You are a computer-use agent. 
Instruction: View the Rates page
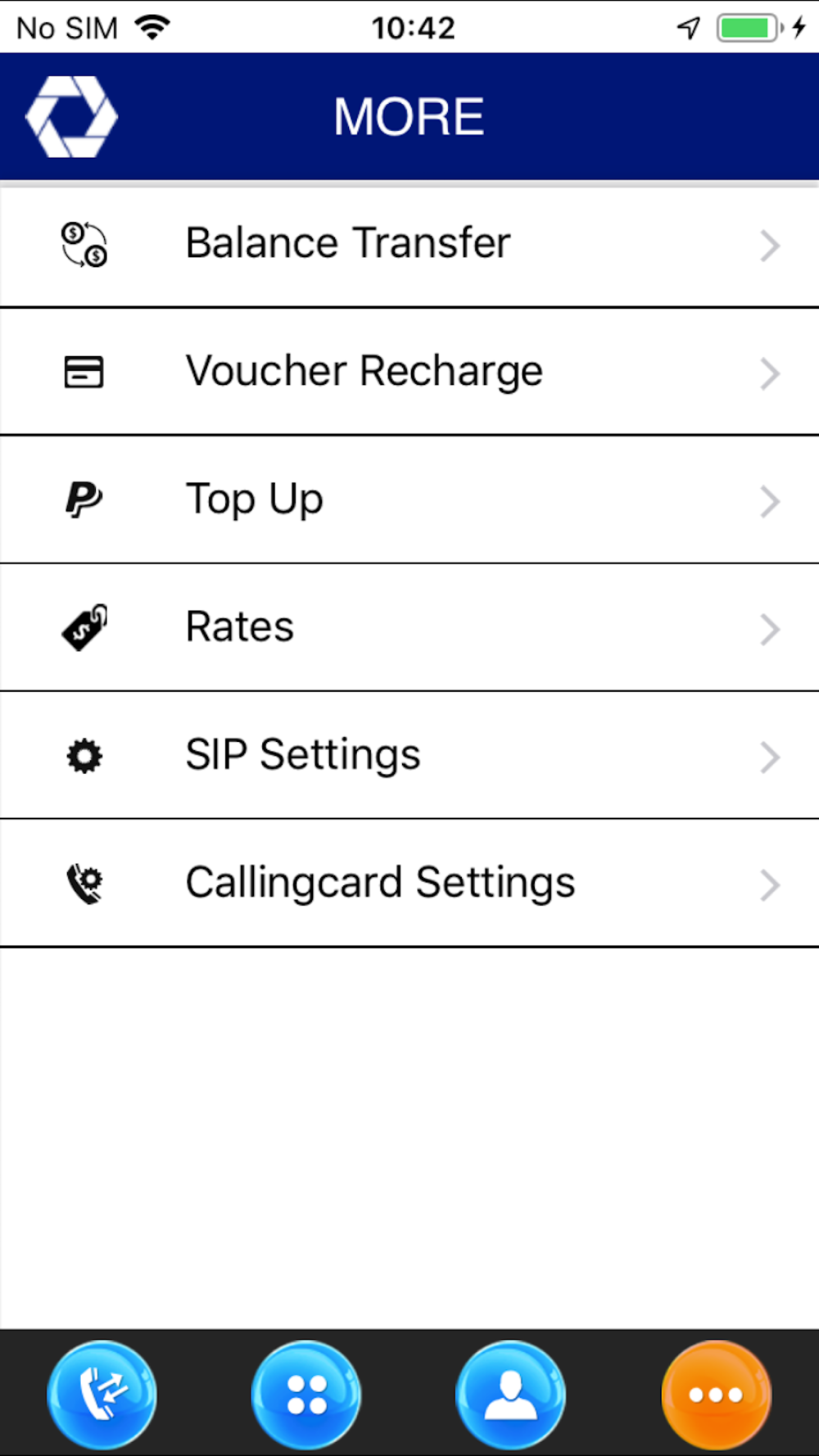[x=409, y=627]
